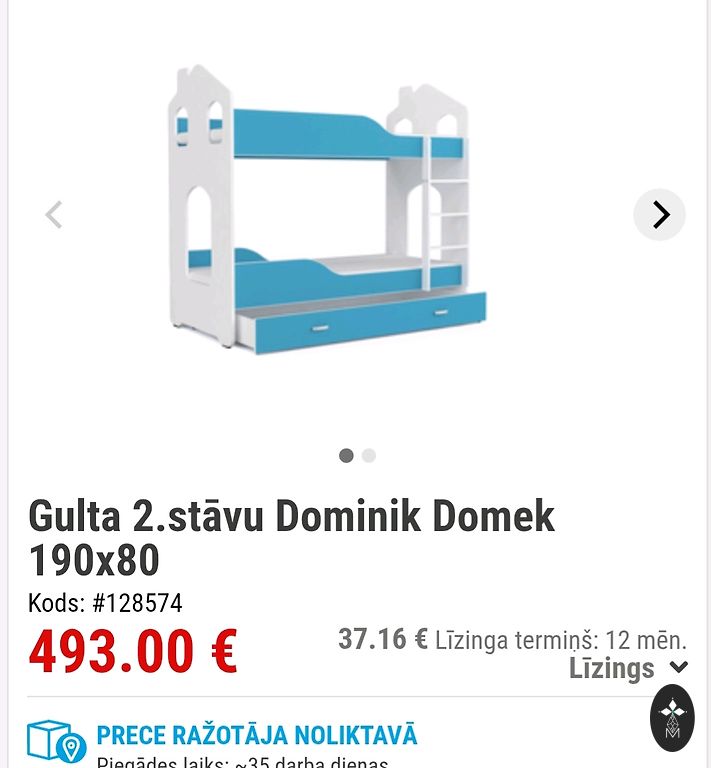
Task: Show the next product image
Action: (x=659, y=214)
